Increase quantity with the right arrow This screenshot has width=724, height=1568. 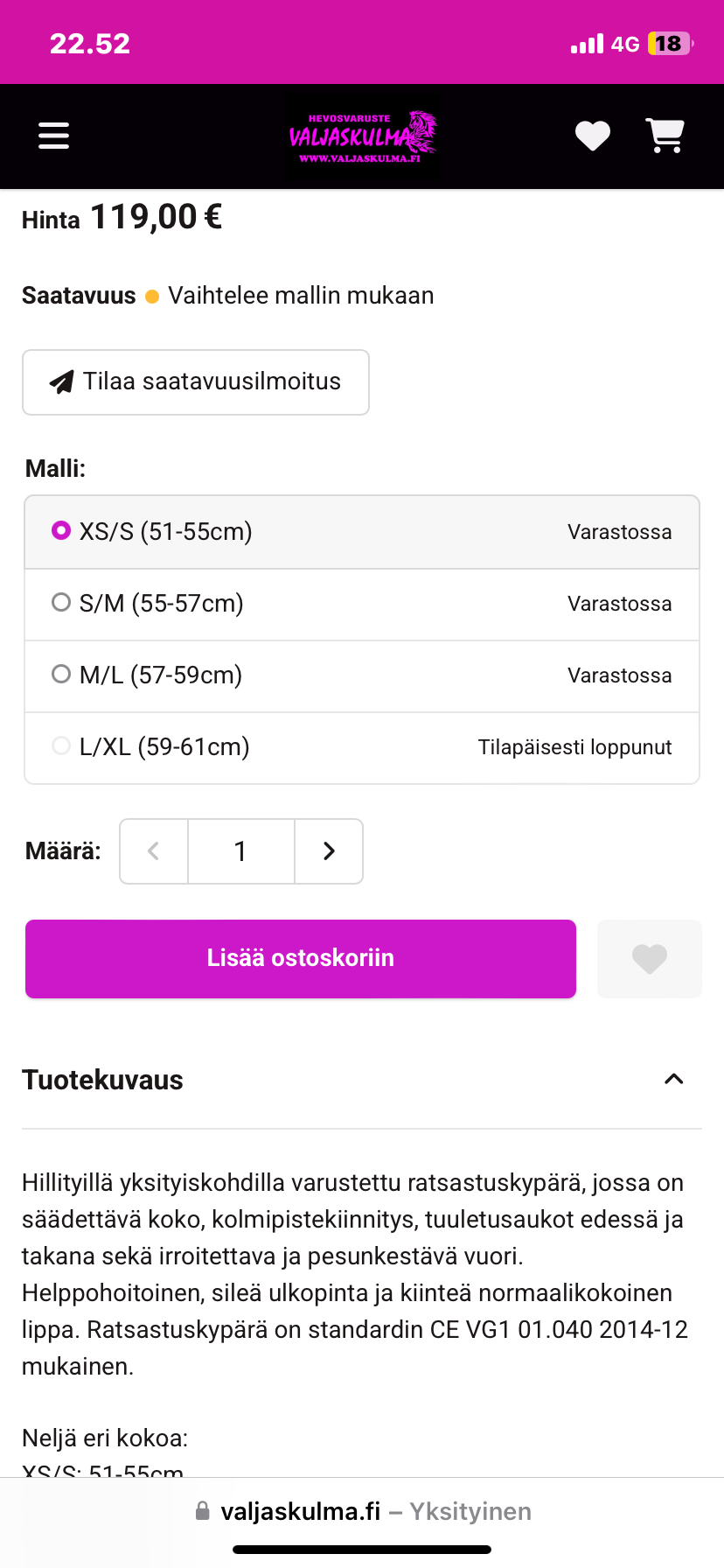click(x=329, y=850)
